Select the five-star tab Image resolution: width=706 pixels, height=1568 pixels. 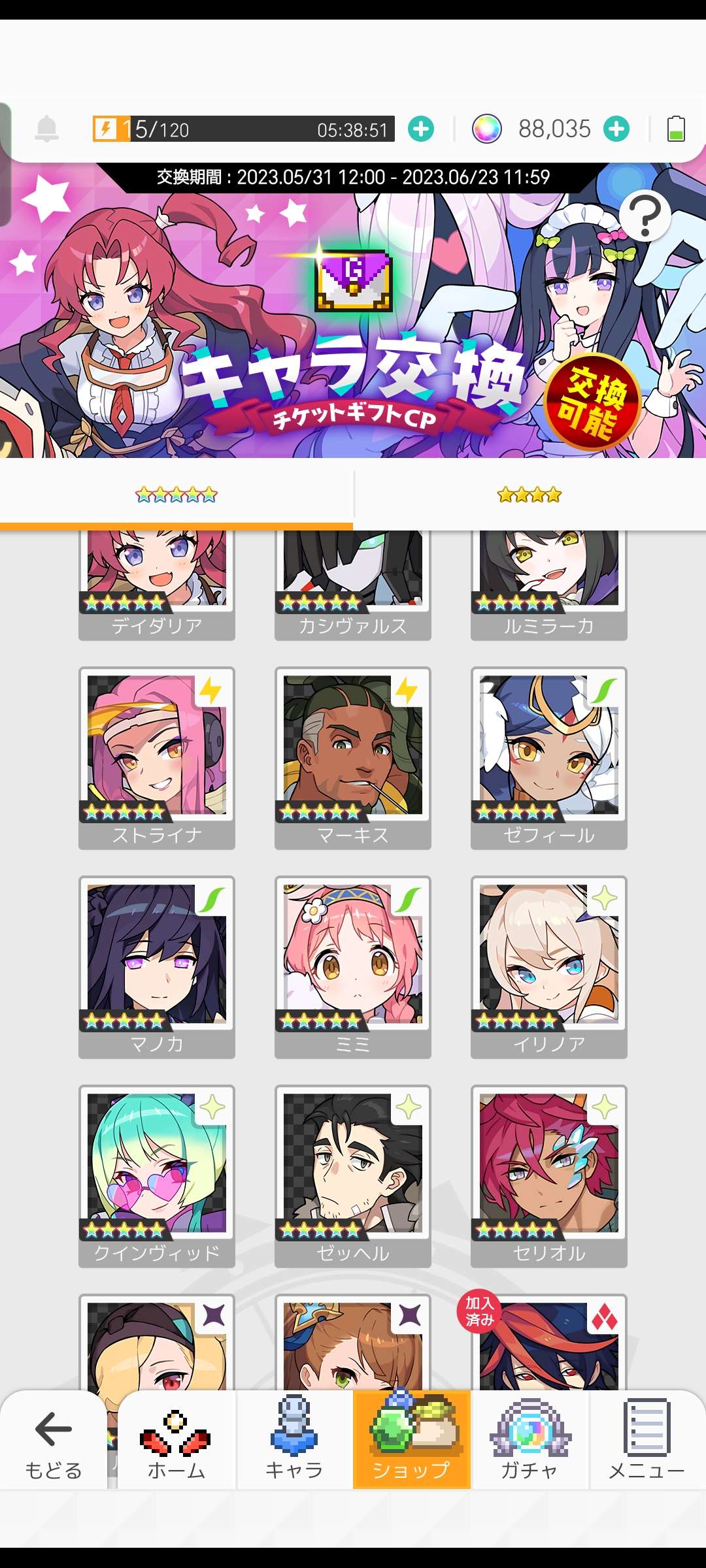coord(176,495)
